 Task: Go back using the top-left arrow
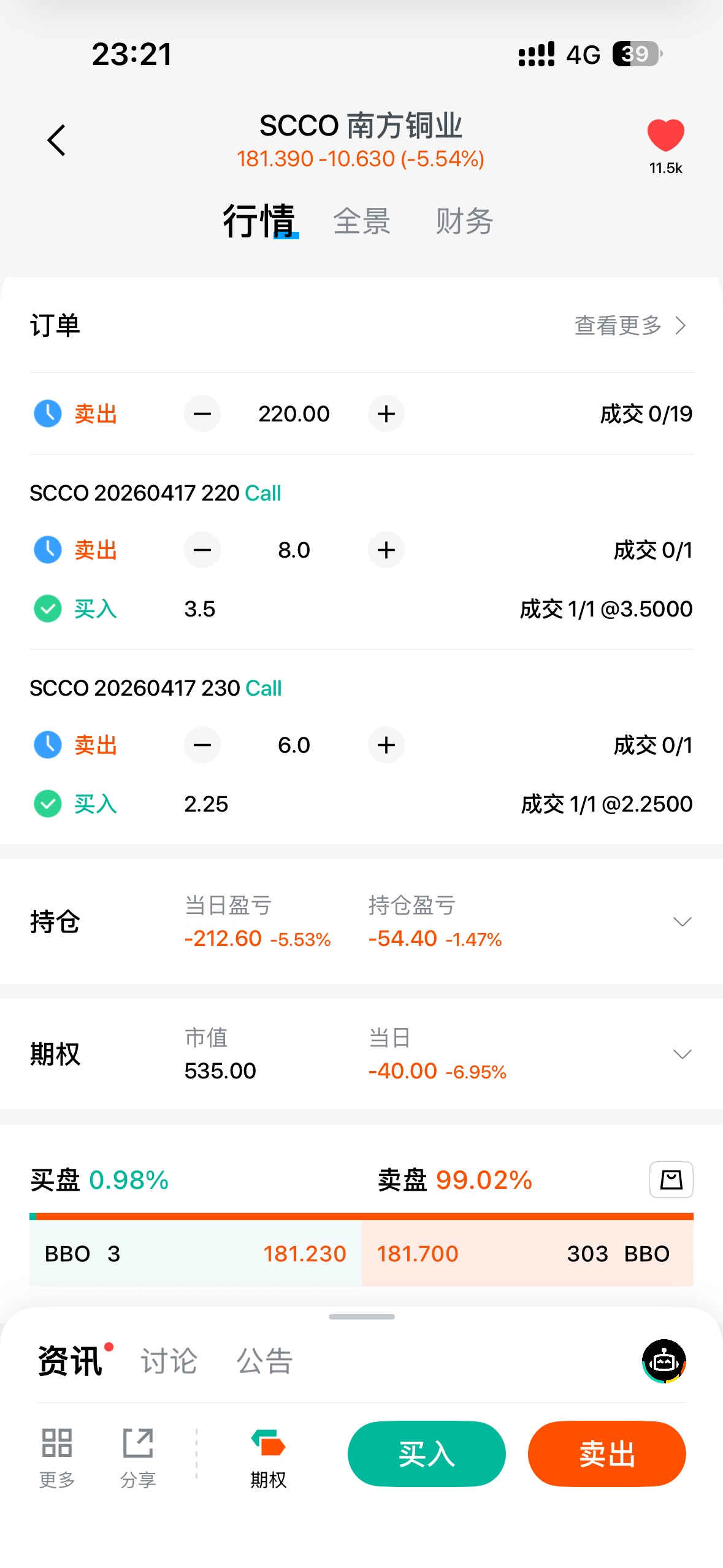click(x=56, y=140)
